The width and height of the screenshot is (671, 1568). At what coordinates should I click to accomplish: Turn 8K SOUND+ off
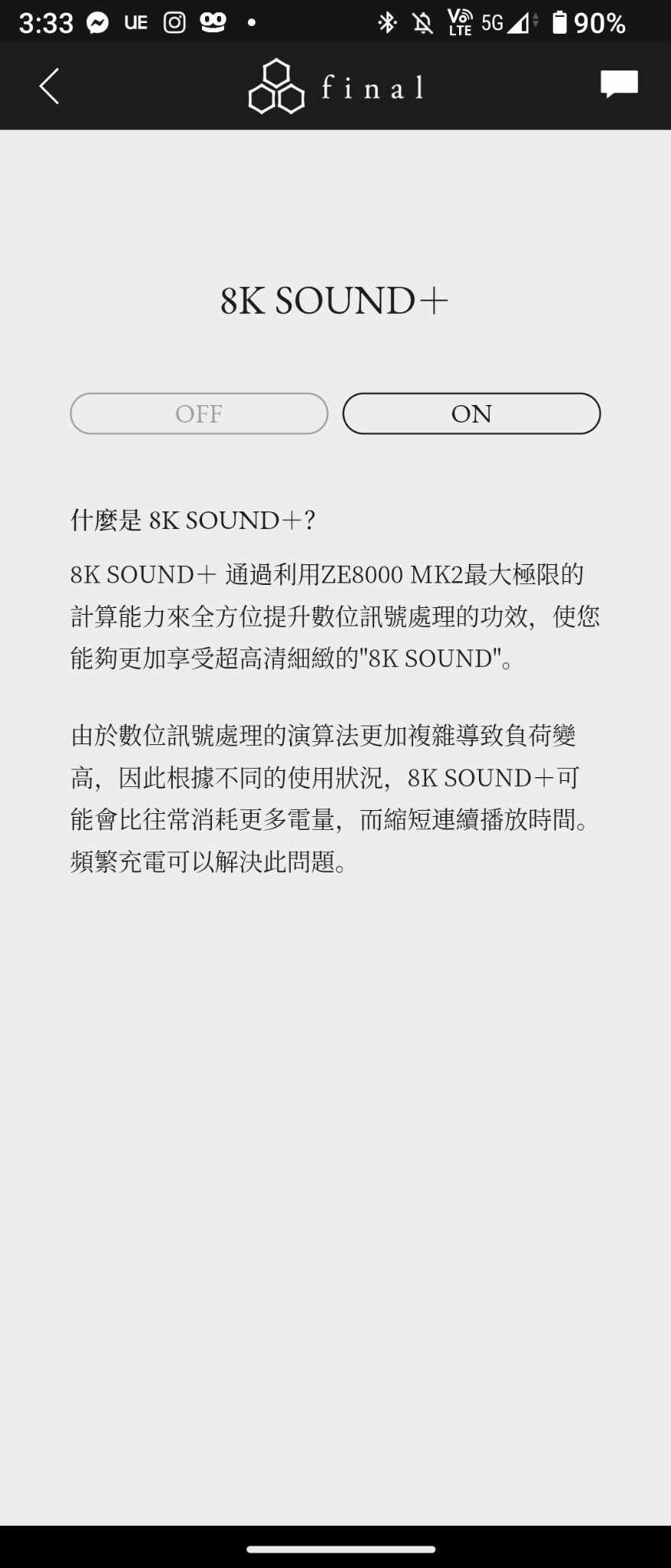[x=199, y=413]
